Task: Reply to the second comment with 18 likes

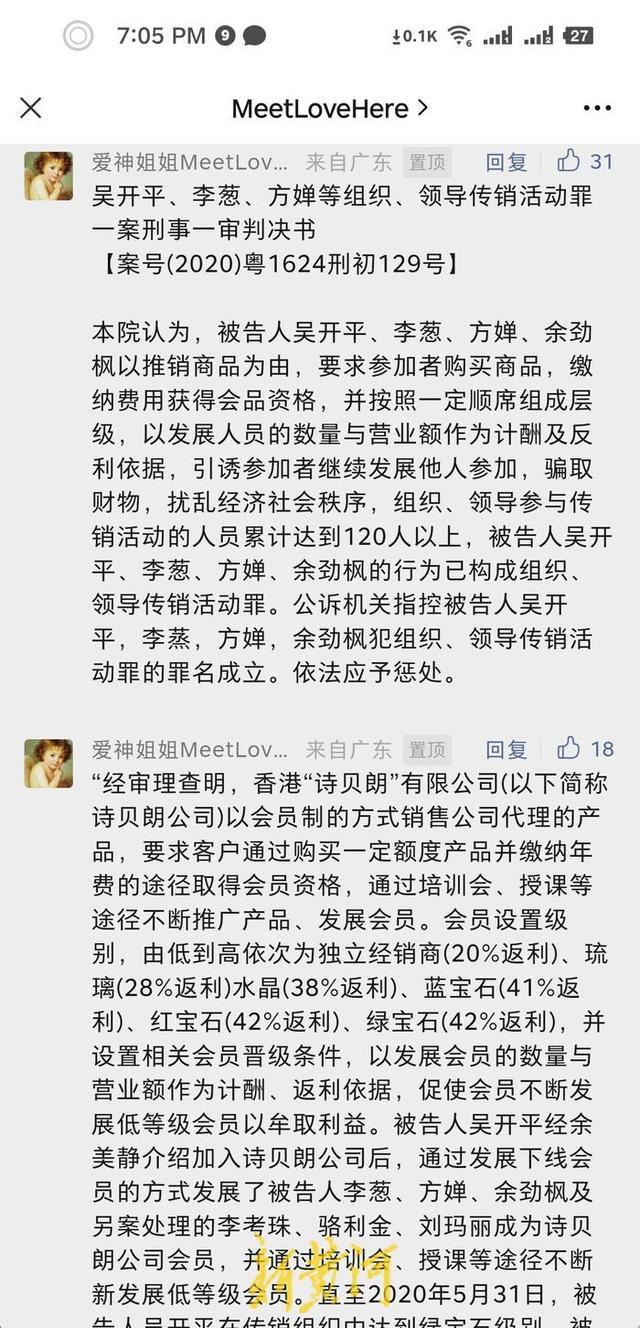Action: tap(506, 749)
